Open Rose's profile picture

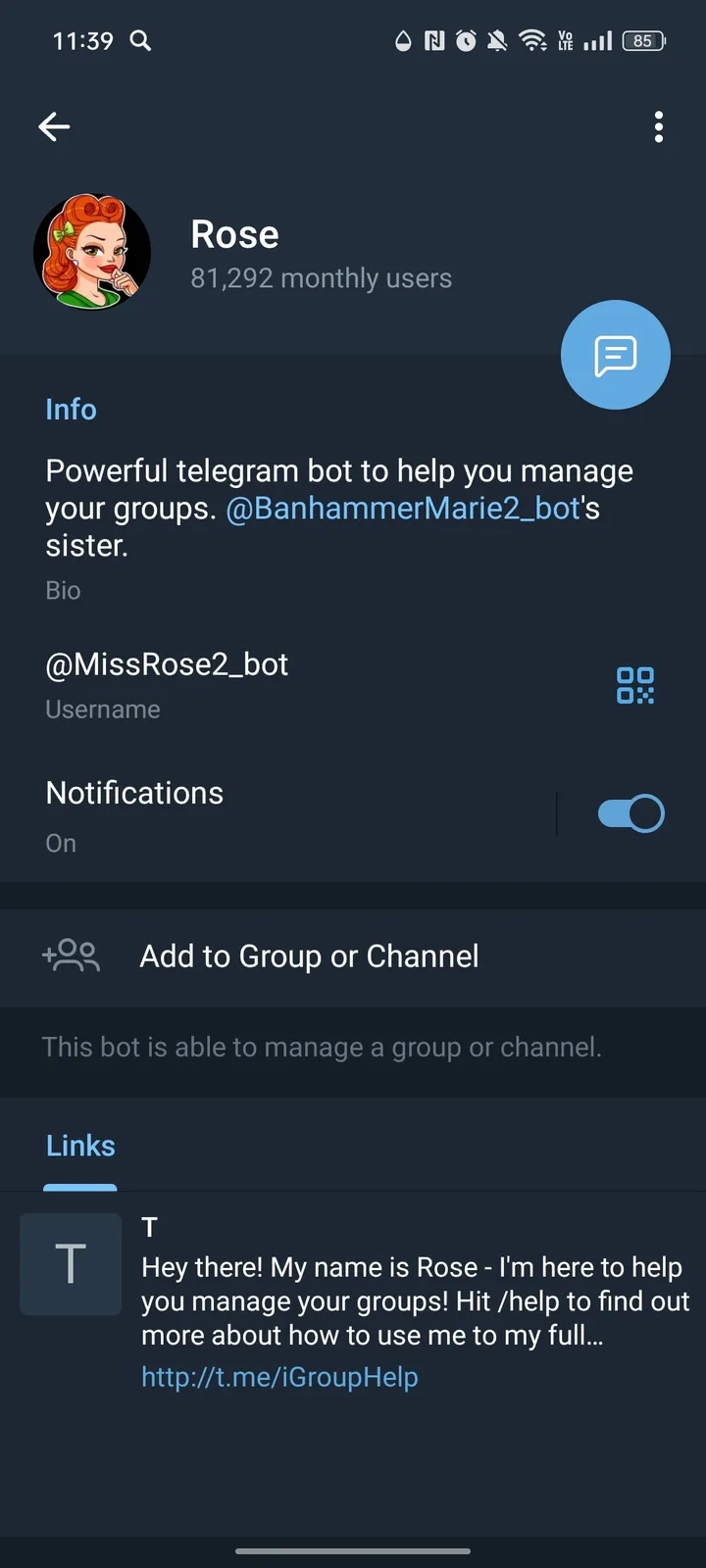pyautogui.click(x=91, y=252)
